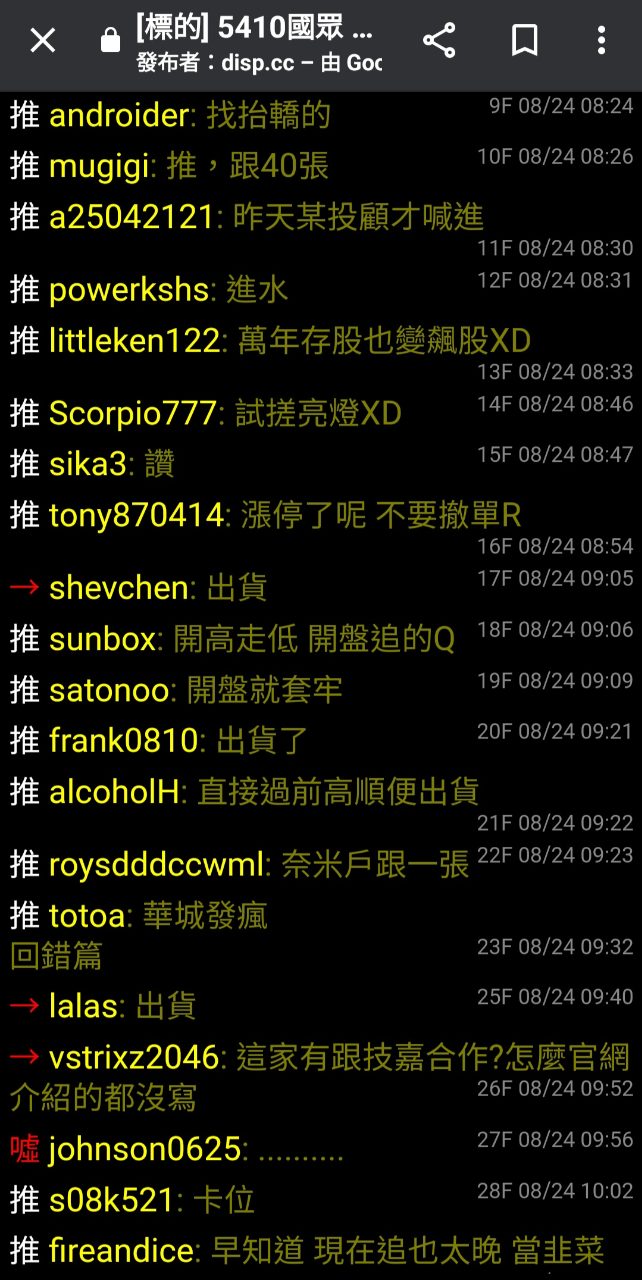Viewport: 642px width, 1280px height.
Task: Share this disp.cc page
Action: [439, 41]
